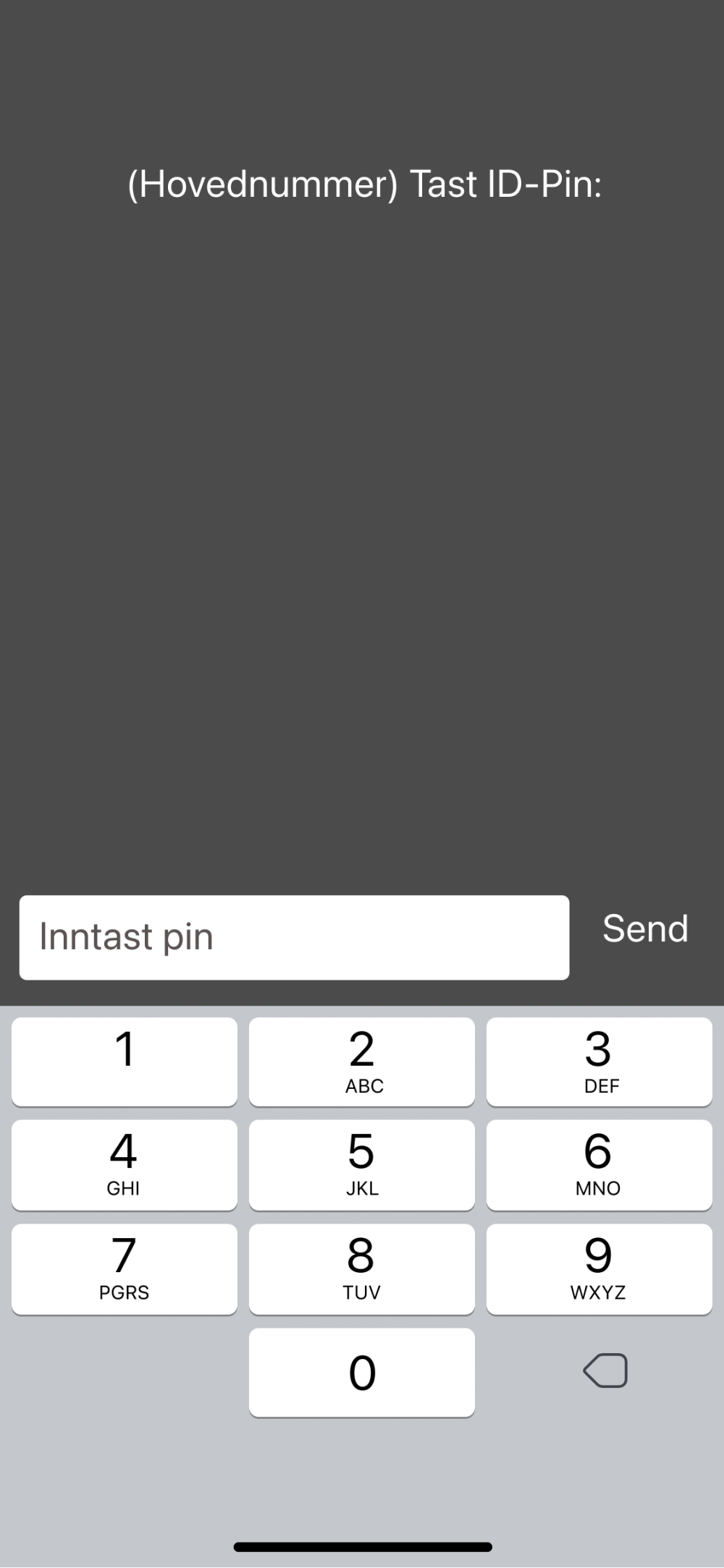The height and width of the screenshot is (1568, 724).
Task: Tap the 2 ABC key
Action: [x=362, y=1061]
